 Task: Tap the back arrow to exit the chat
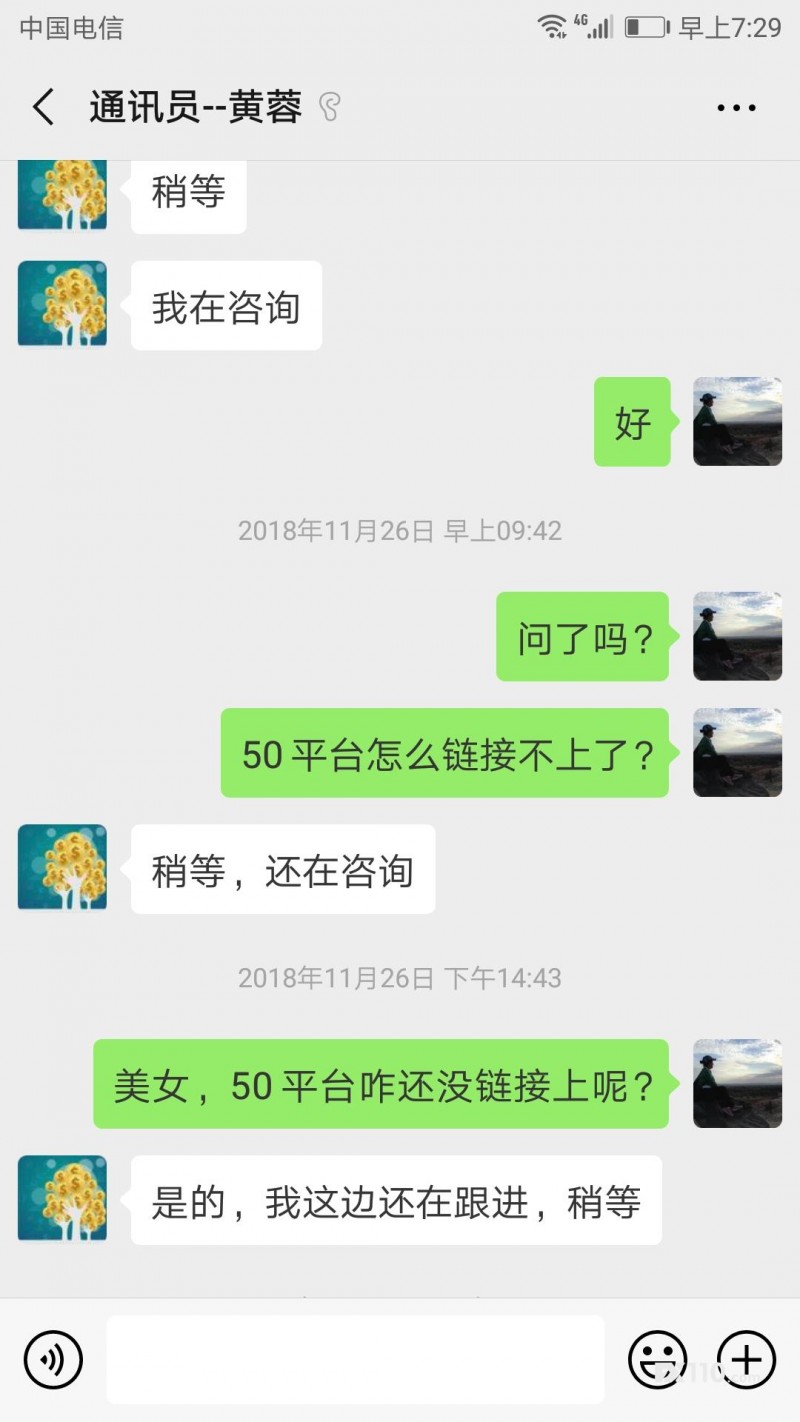[x=42, y=107]
